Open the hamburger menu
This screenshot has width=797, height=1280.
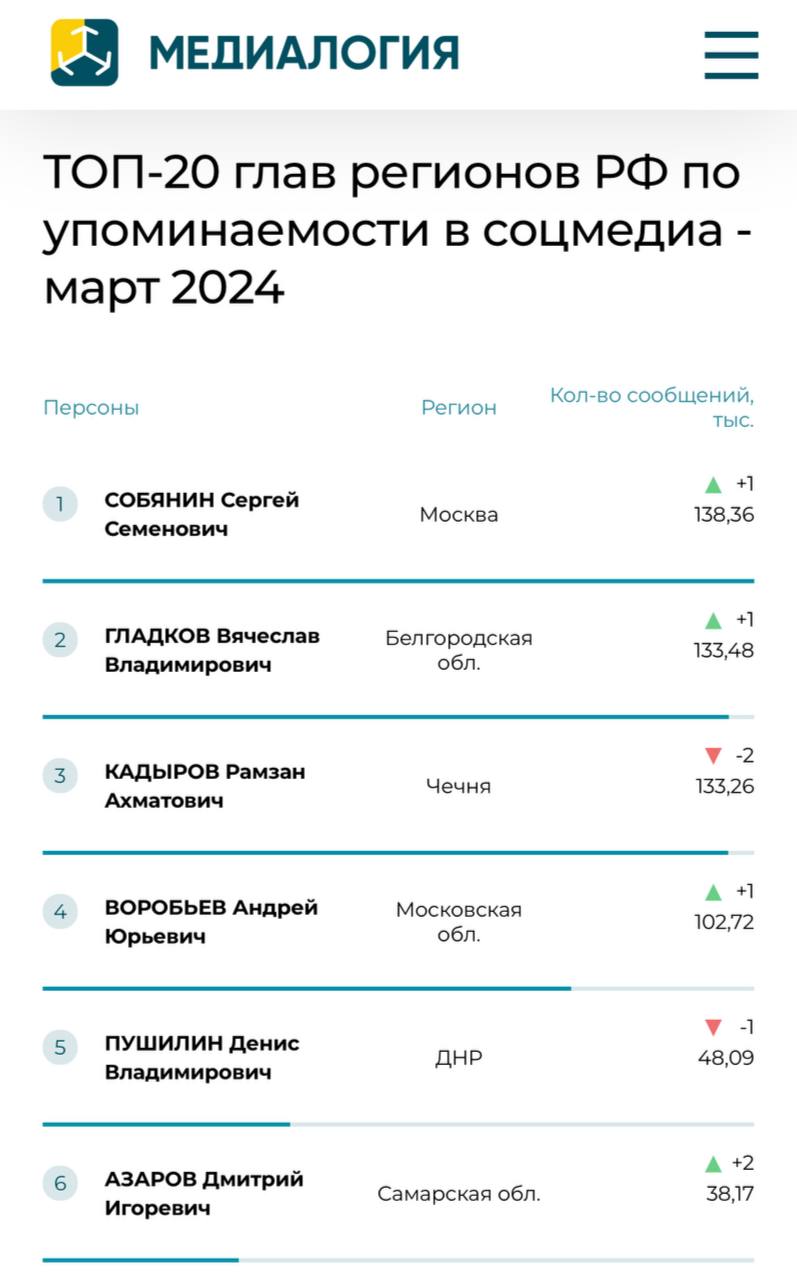(x=731, y=54)
